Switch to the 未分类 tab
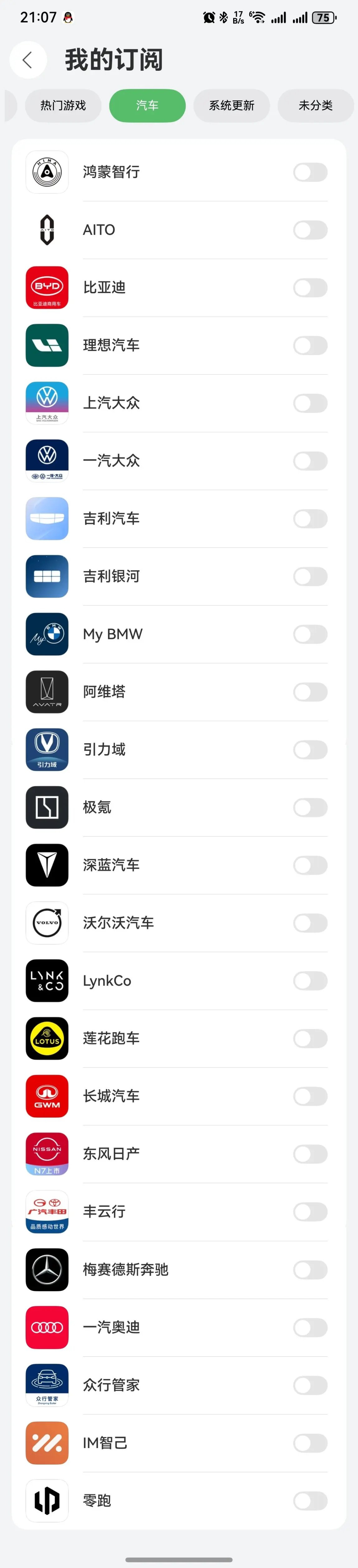Viewport: 358px width, 1568px height. point(315,105)
